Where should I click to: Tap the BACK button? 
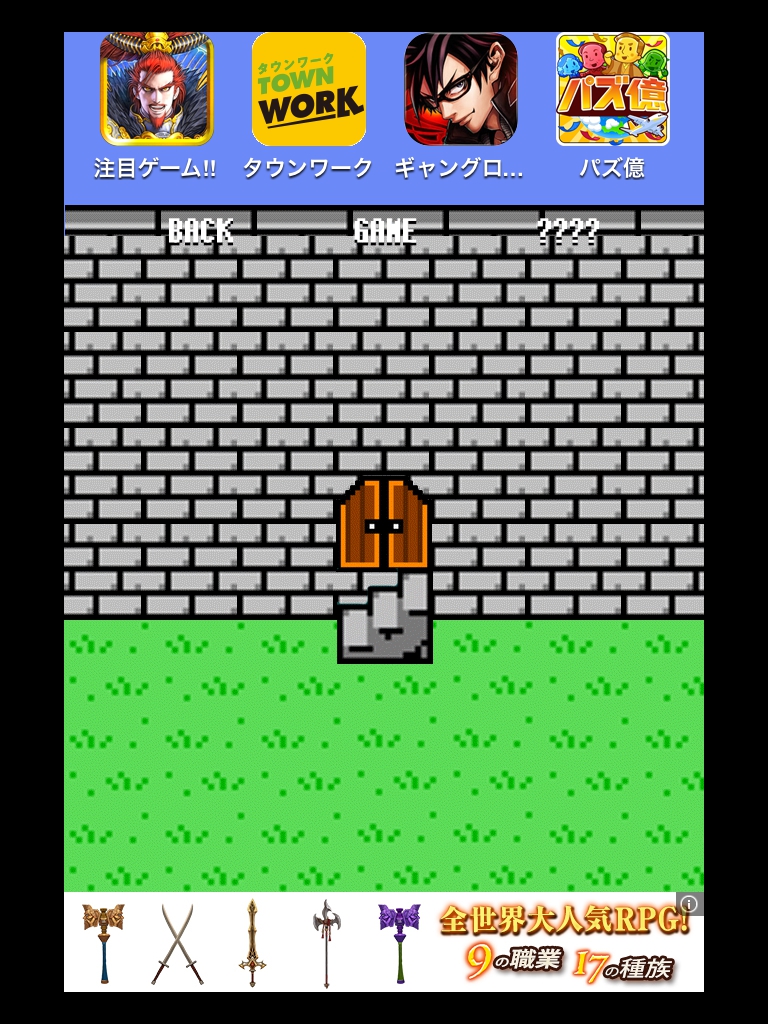pyautogui.click(x=200, y=231)
